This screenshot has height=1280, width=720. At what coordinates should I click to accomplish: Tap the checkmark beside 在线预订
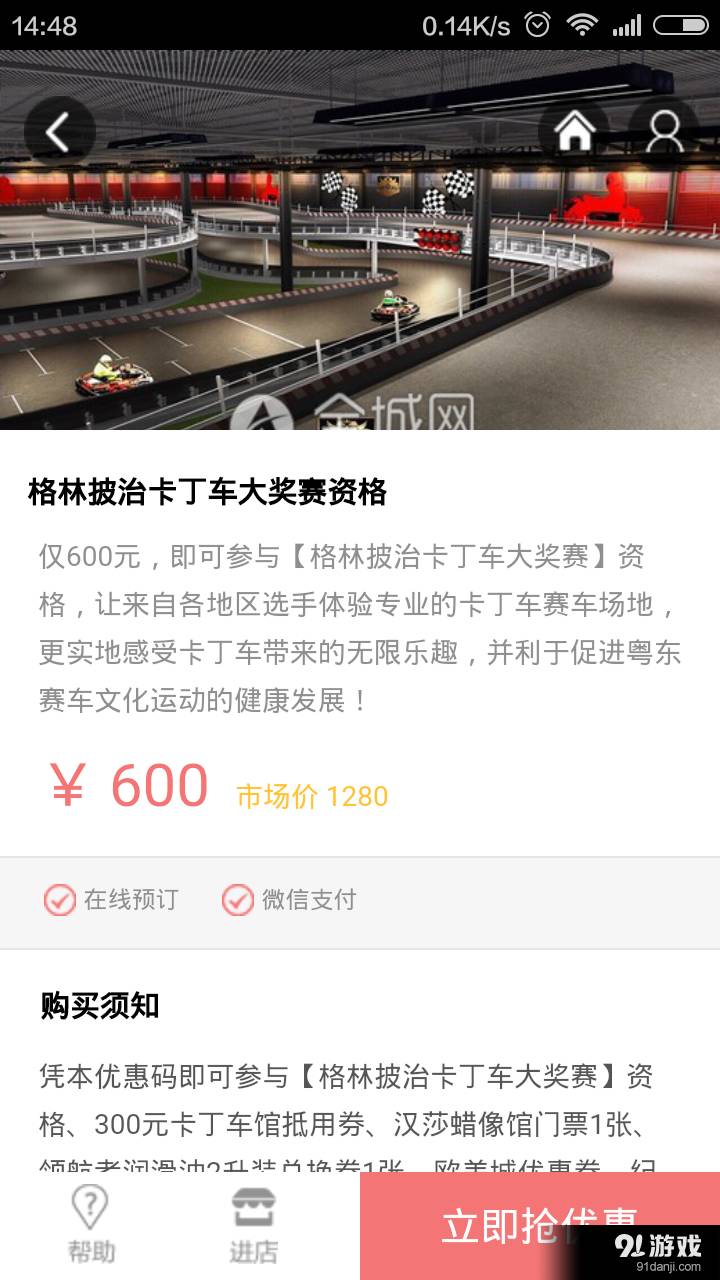coord(60,901)
